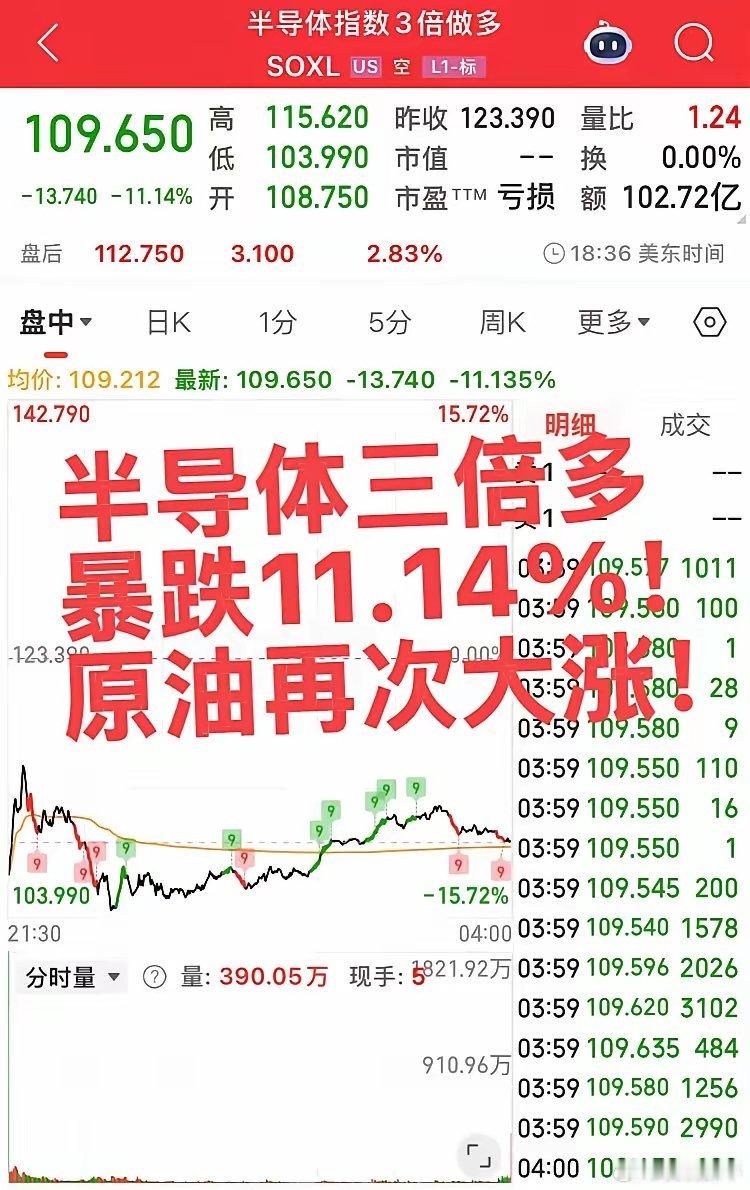Viewport: 750px width, 1190px height.
Task: Click the L1-标 quote level badge
Action: 458,67
